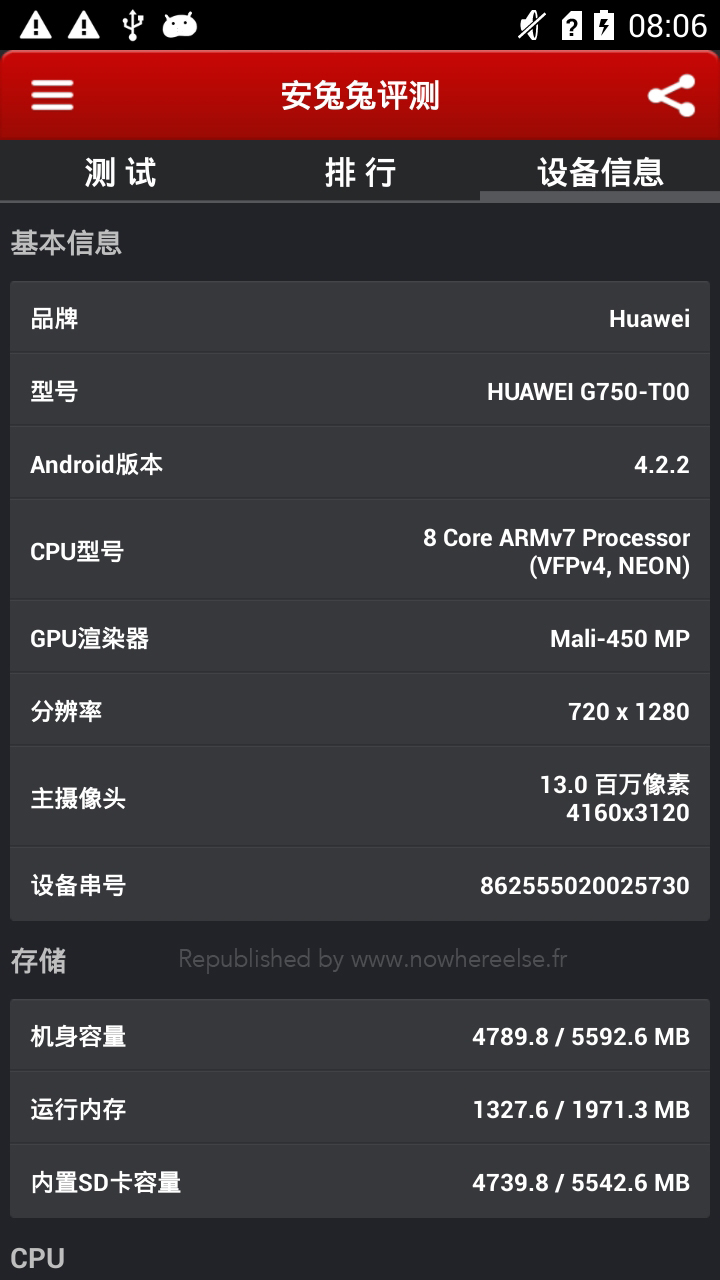720x1280 pixels.
Task: Open the hamburger drawer menu
Action: pyautogui.click(x=52, y=96)
